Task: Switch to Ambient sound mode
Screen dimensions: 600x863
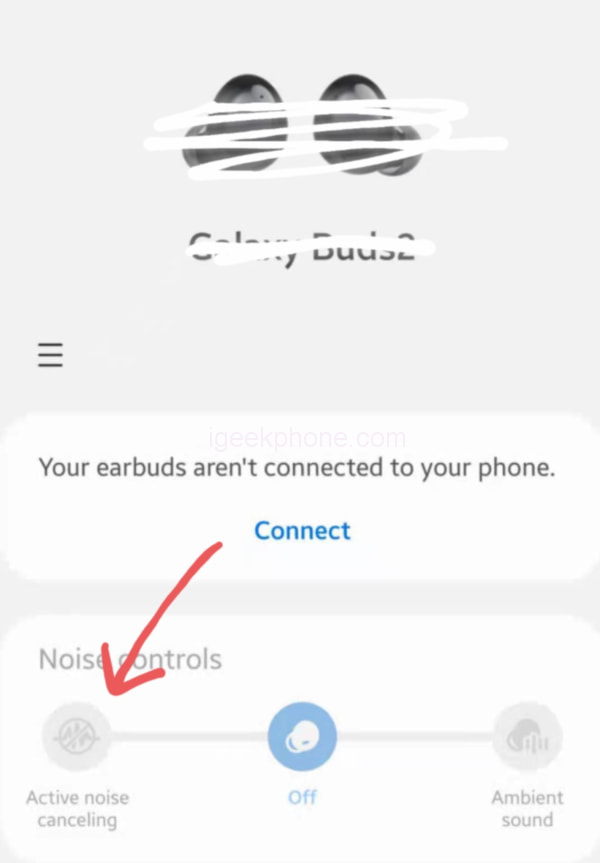Action: 527,738
